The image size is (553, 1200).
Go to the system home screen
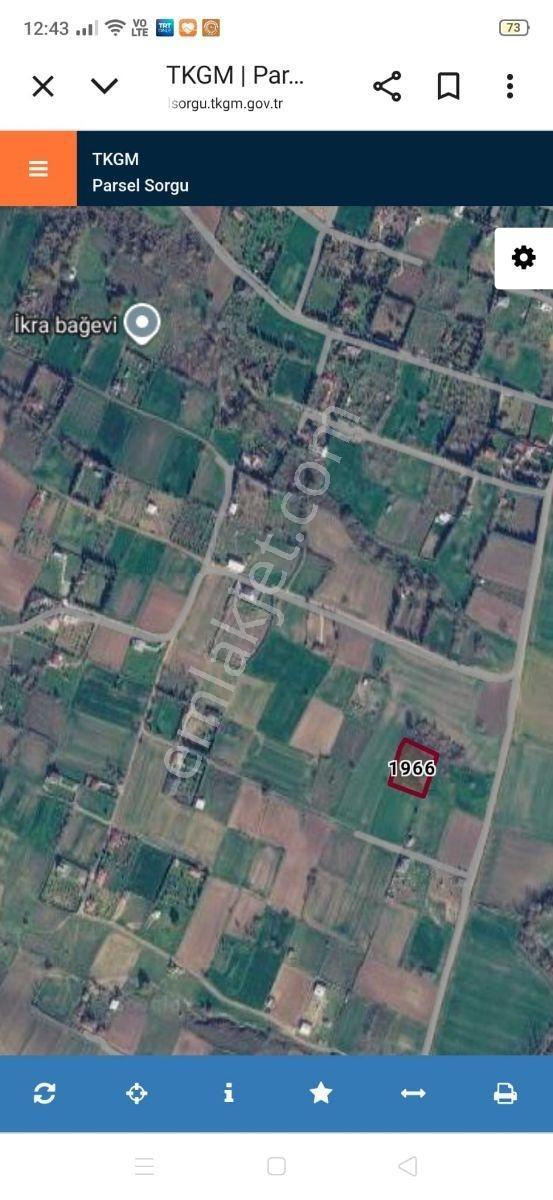click(x=277, y=1166)
